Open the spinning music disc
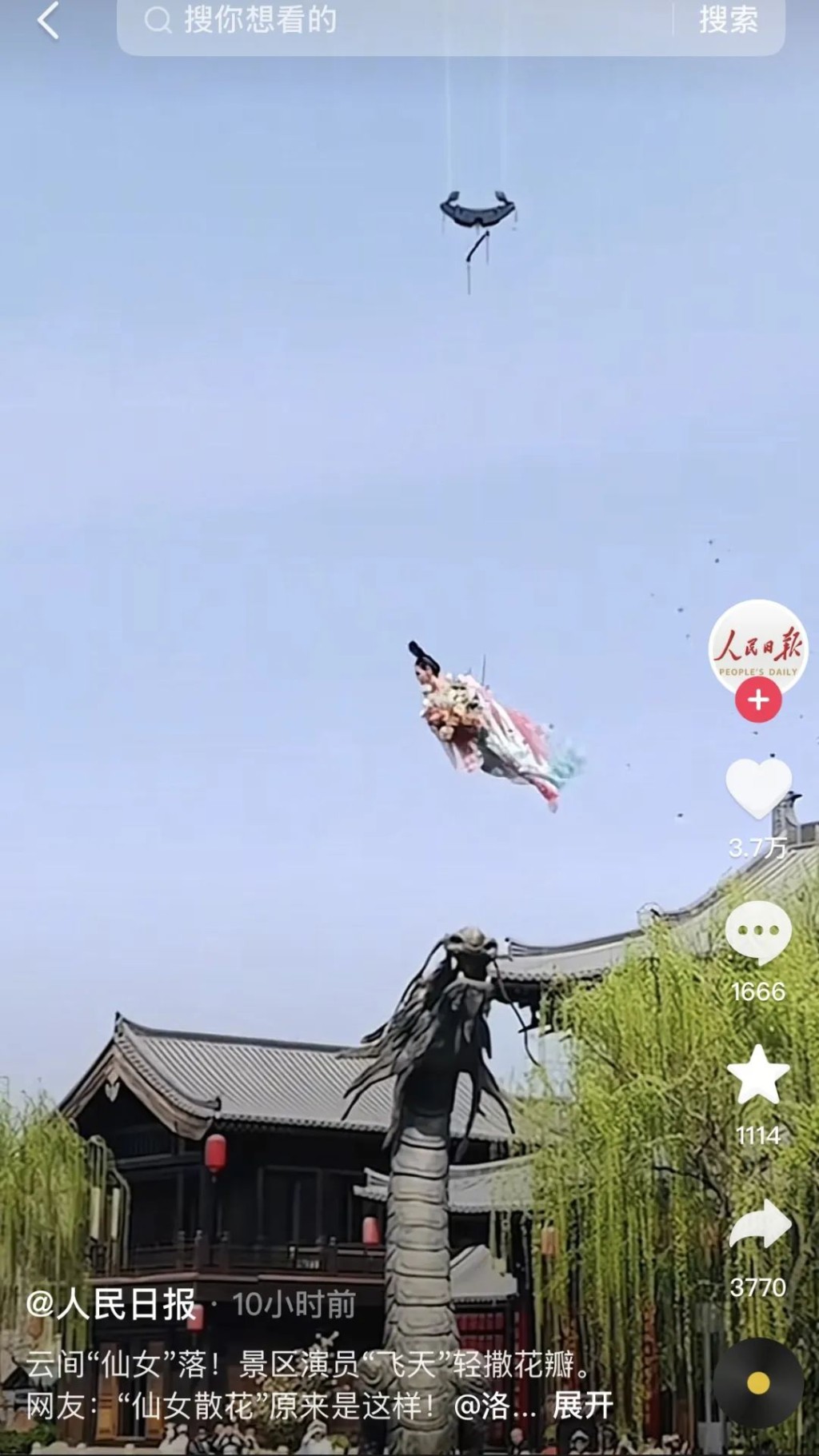Screen dimensions: 819x1456 coord(757,1382)
